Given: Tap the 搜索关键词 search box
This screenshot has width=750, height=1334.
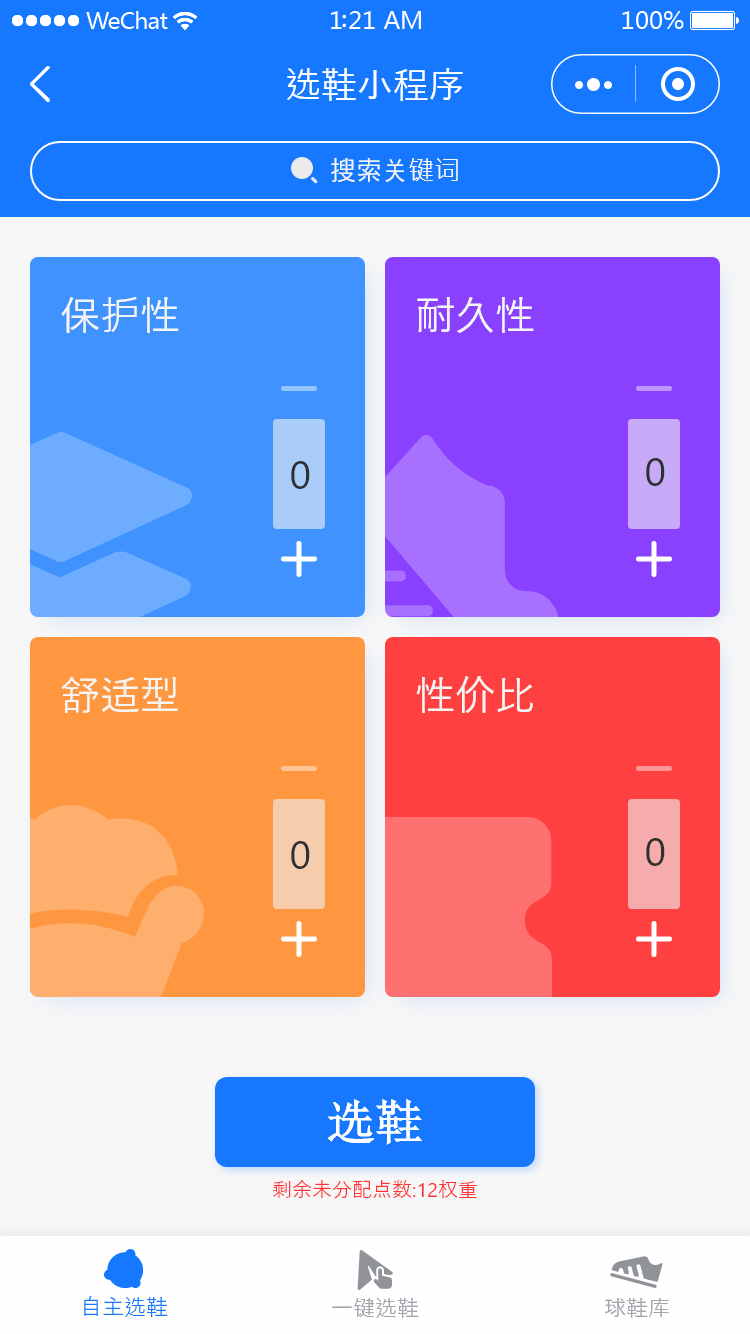Looking at the screenshot, I should 375,171.
